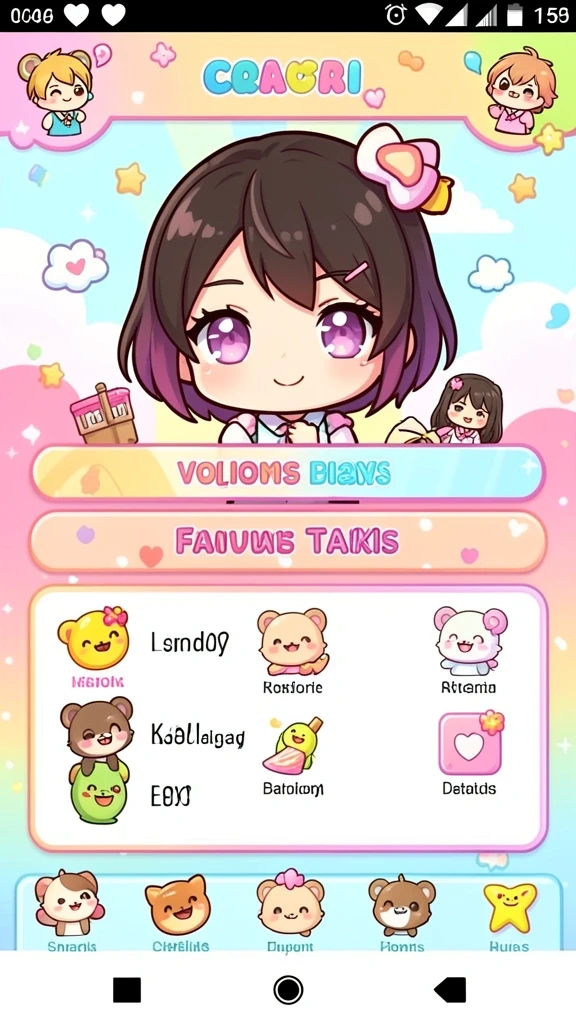Open the Honns brown bear tab
576x1024 pixels.
point(402,912)
